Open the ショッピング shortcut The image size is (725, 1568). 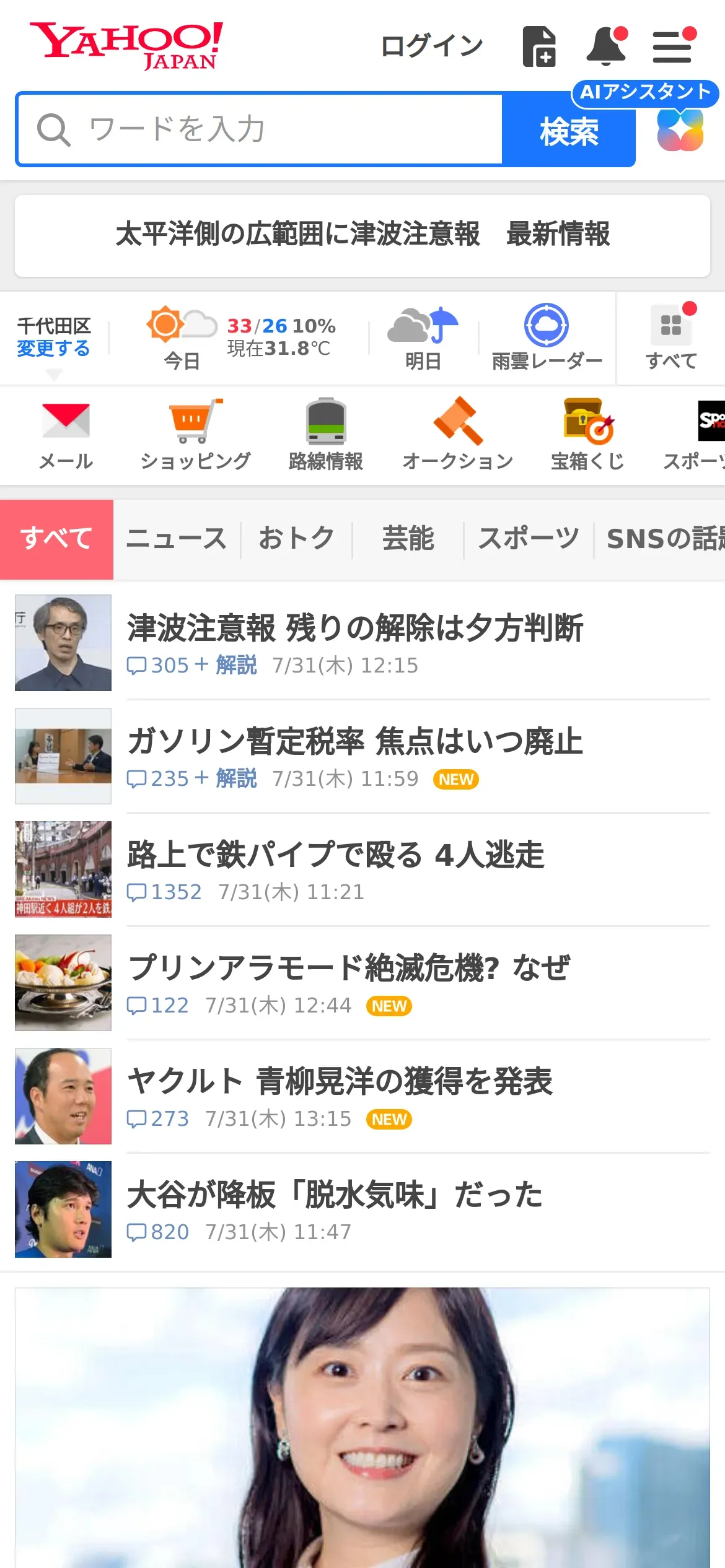(195, 434)
